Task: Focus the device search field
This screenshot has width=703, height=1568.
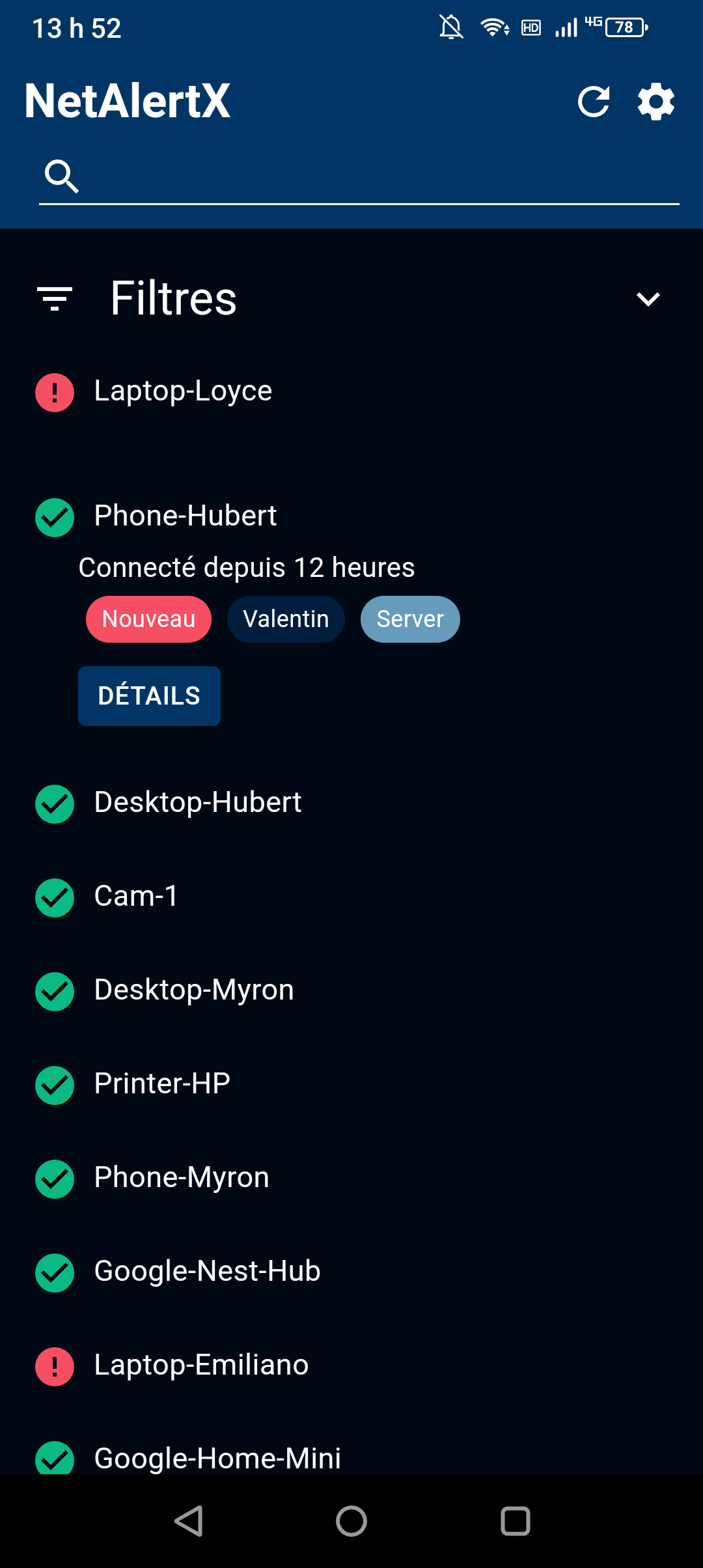Action: pos(378,177)
